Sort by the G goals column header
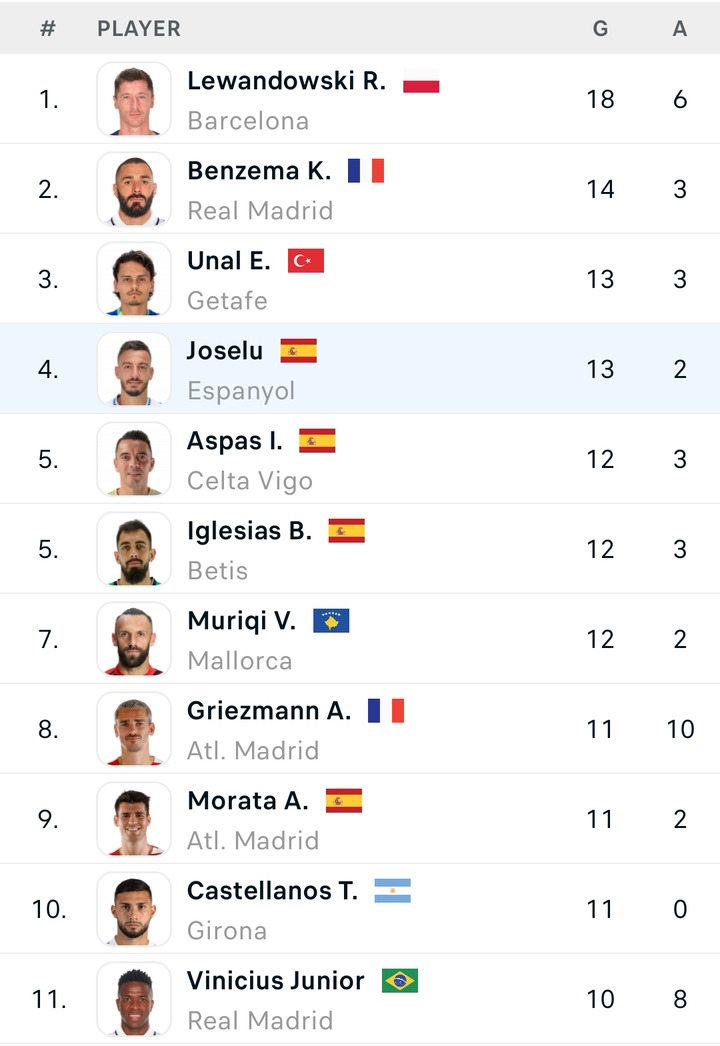The width and height of the screenshot is (720, 1046). point(600,29)
